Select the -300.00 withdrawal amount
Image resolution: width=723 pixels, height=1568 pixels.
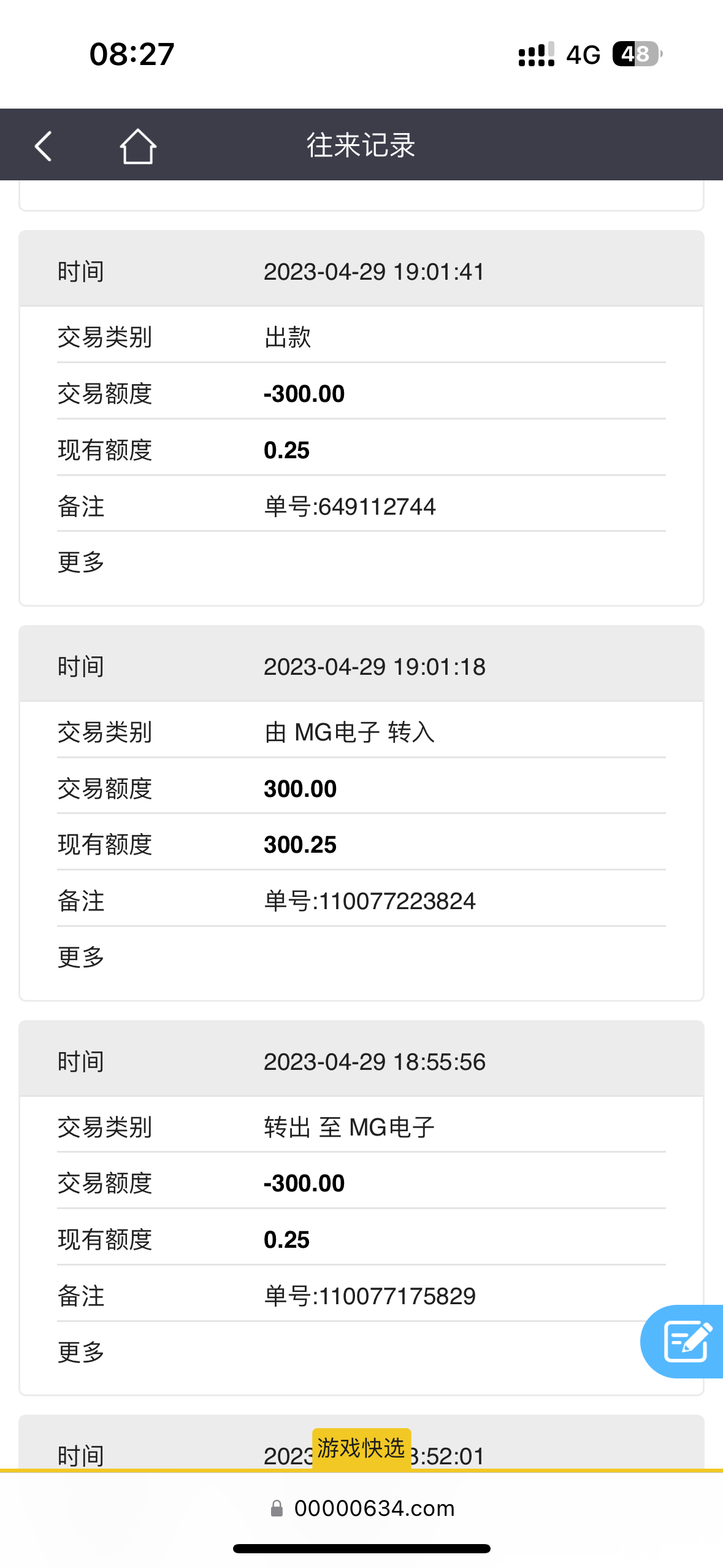pos(303,393)
